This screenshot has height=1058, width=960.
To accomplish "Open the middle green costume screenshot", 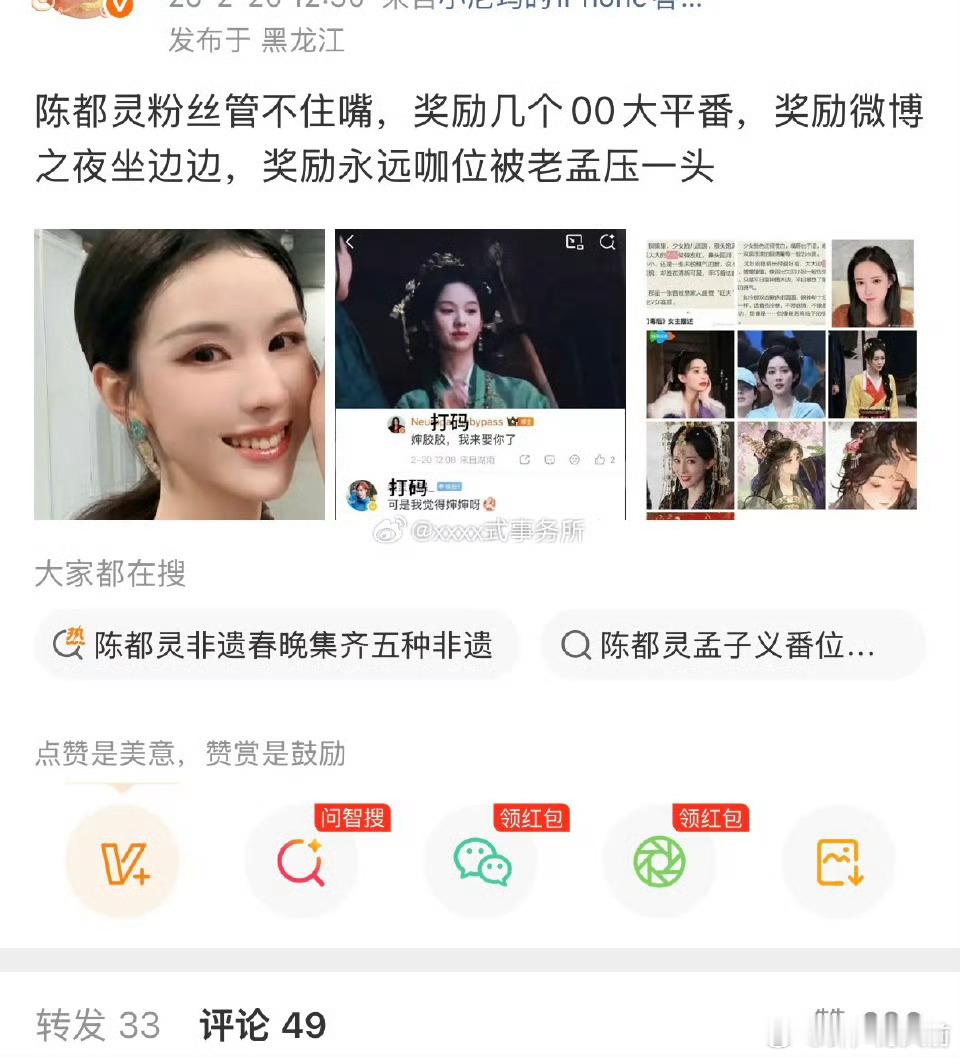I will (480, 373).
